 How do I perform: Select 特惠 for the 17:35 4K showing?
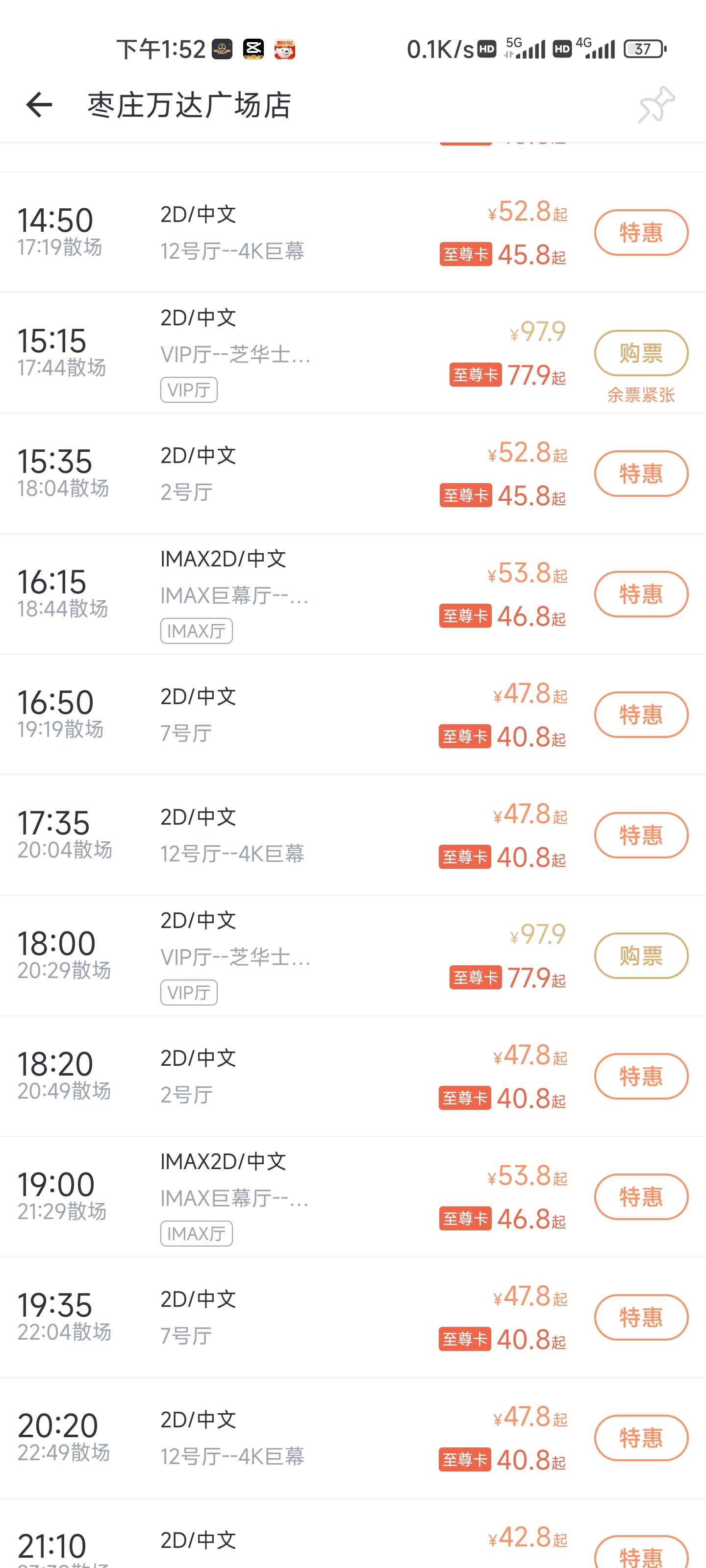coord(641,835)
